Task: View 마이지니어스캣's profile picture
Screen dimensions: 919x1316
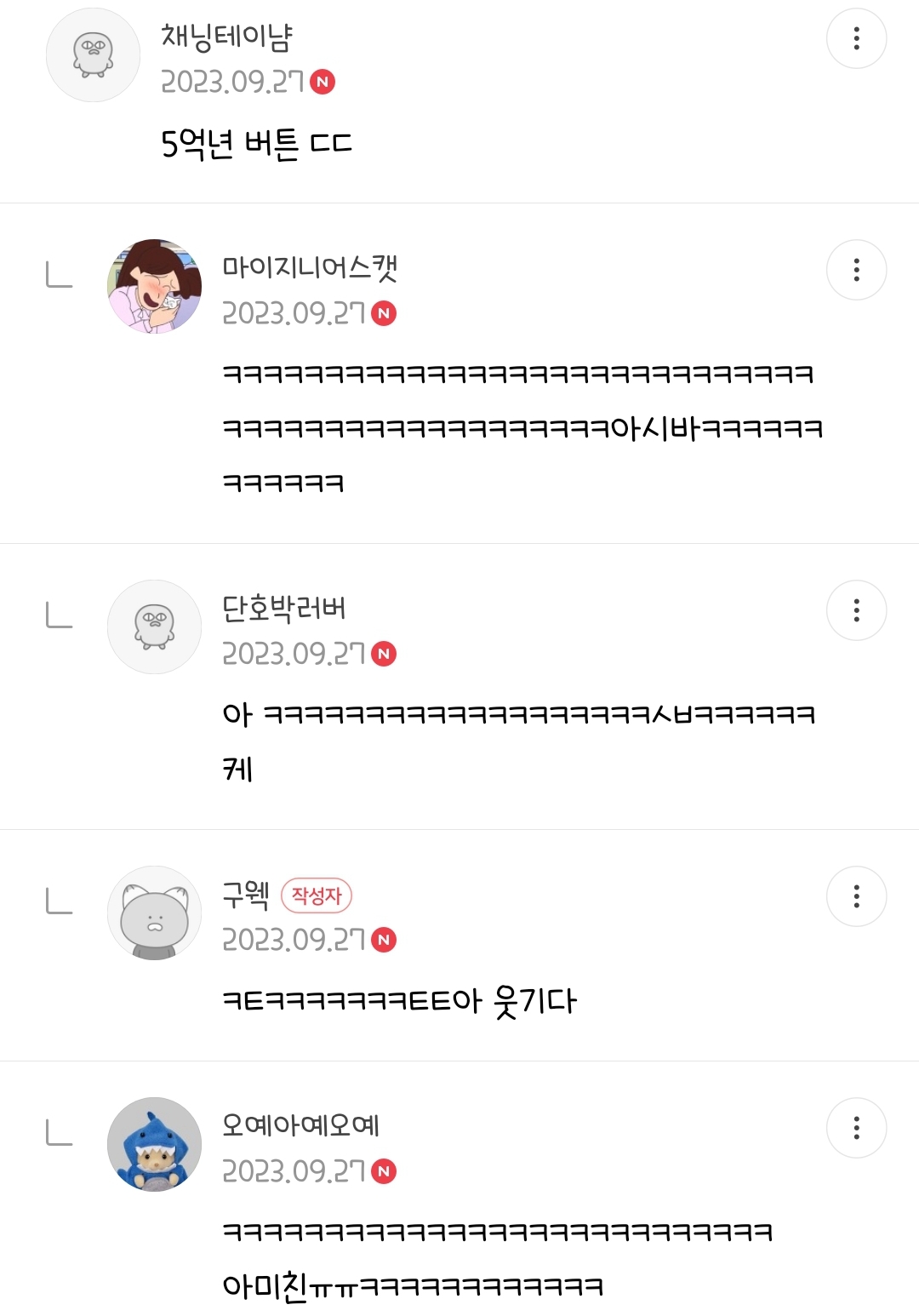Action: coord(154,286)
